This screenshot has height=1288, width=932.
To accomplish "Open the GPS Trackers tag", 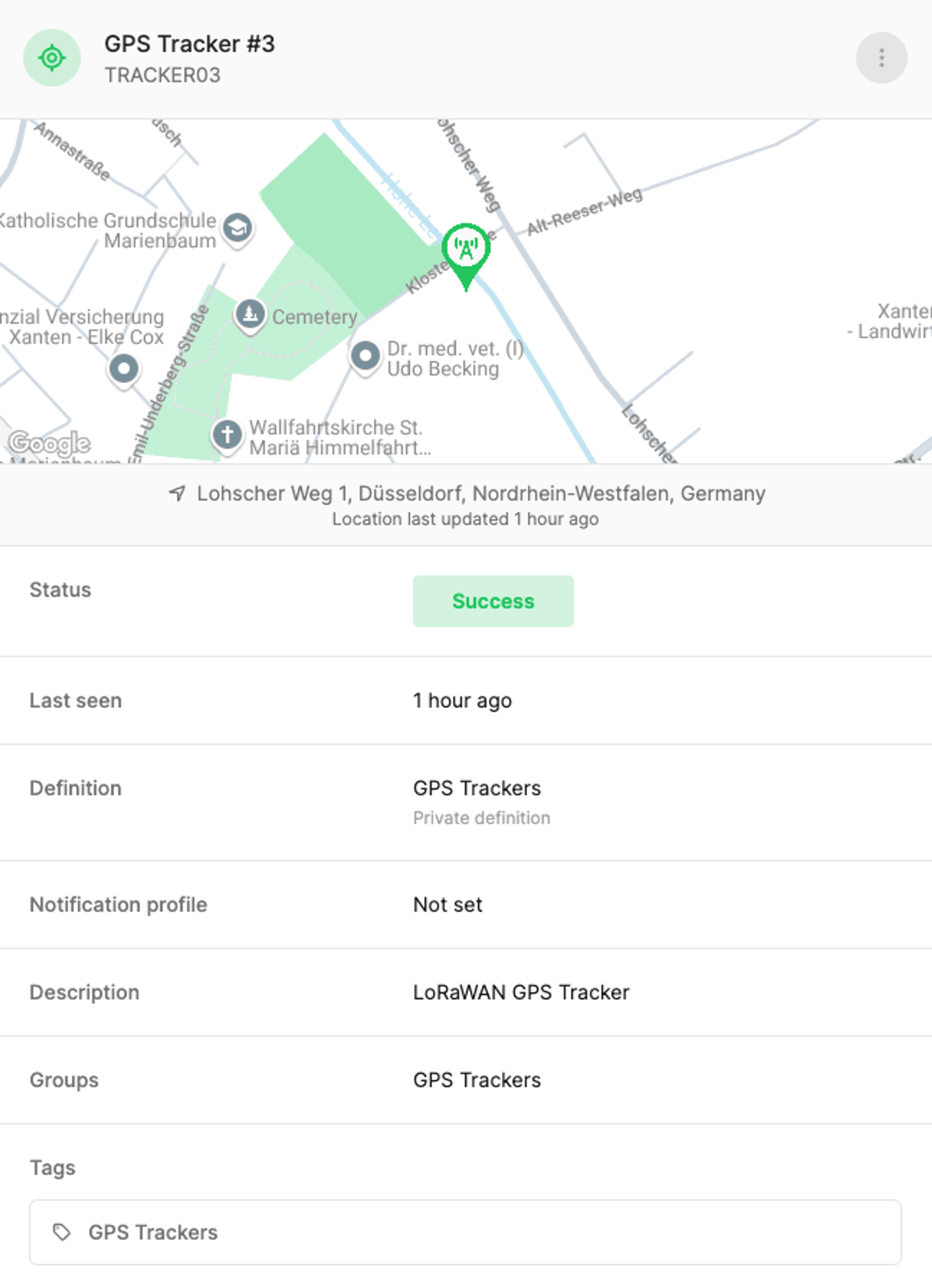I will pyautogui.click(x=152, y=1233).
